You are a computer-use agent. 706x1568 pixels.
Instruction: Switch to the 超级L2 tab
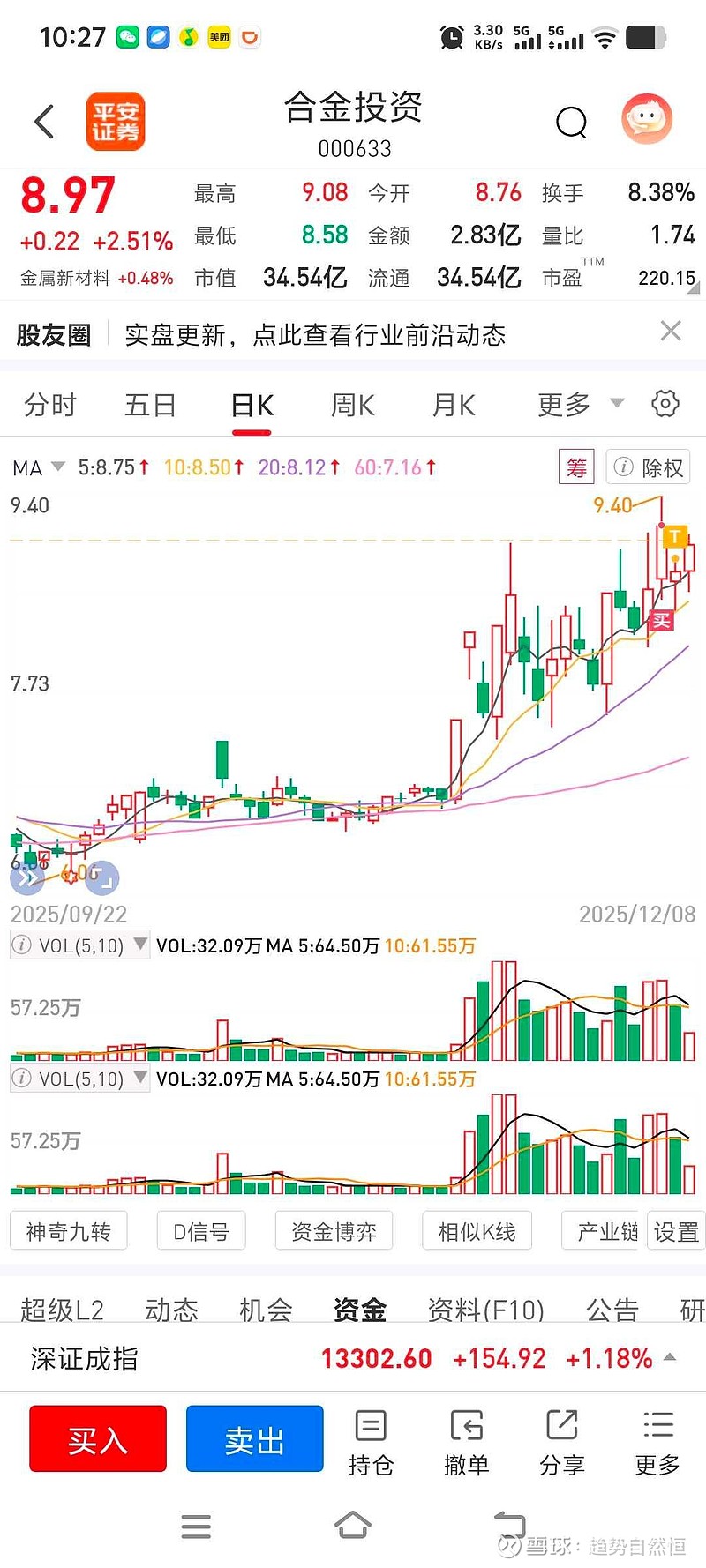(x=62, y=1310)
